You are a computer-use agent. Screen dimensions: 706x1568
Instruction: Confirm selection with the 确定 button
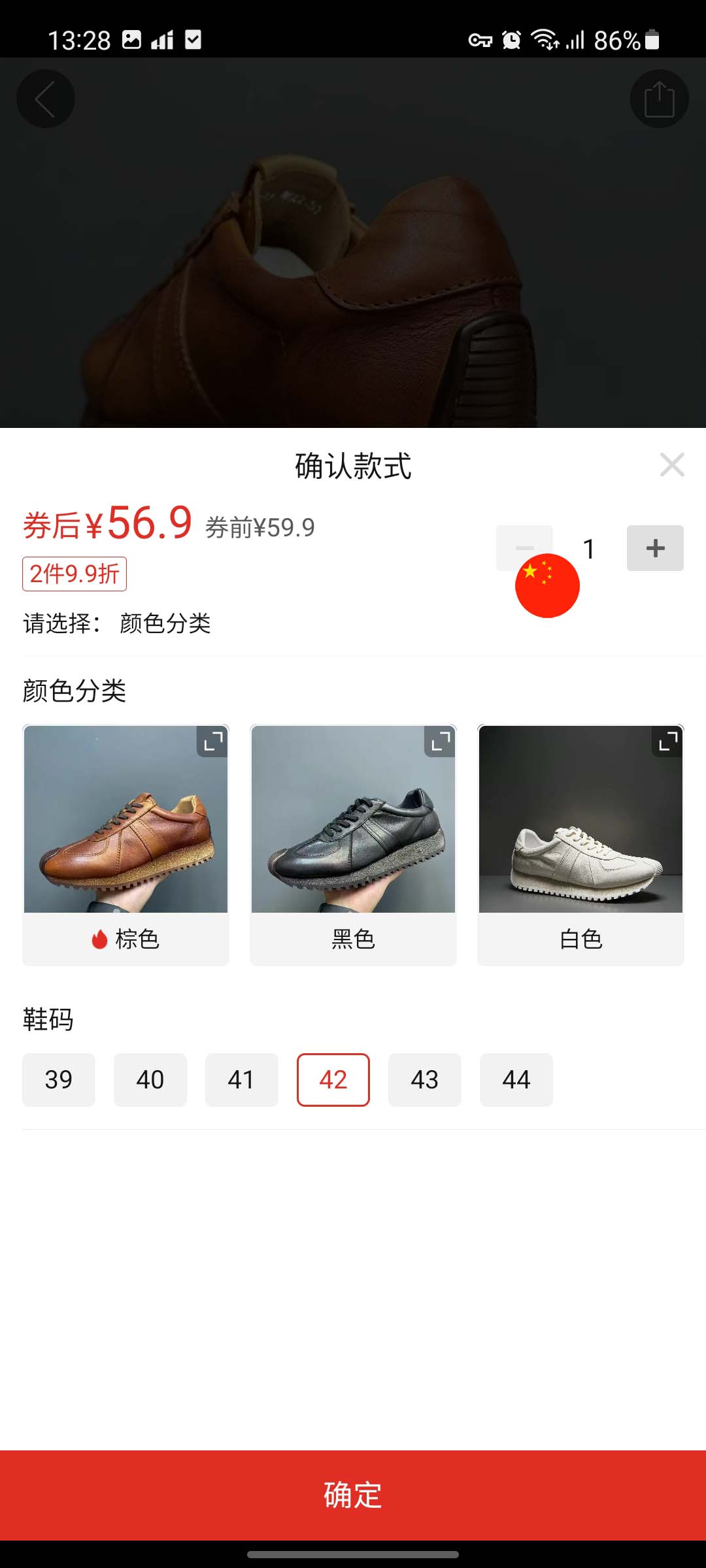353,1495
